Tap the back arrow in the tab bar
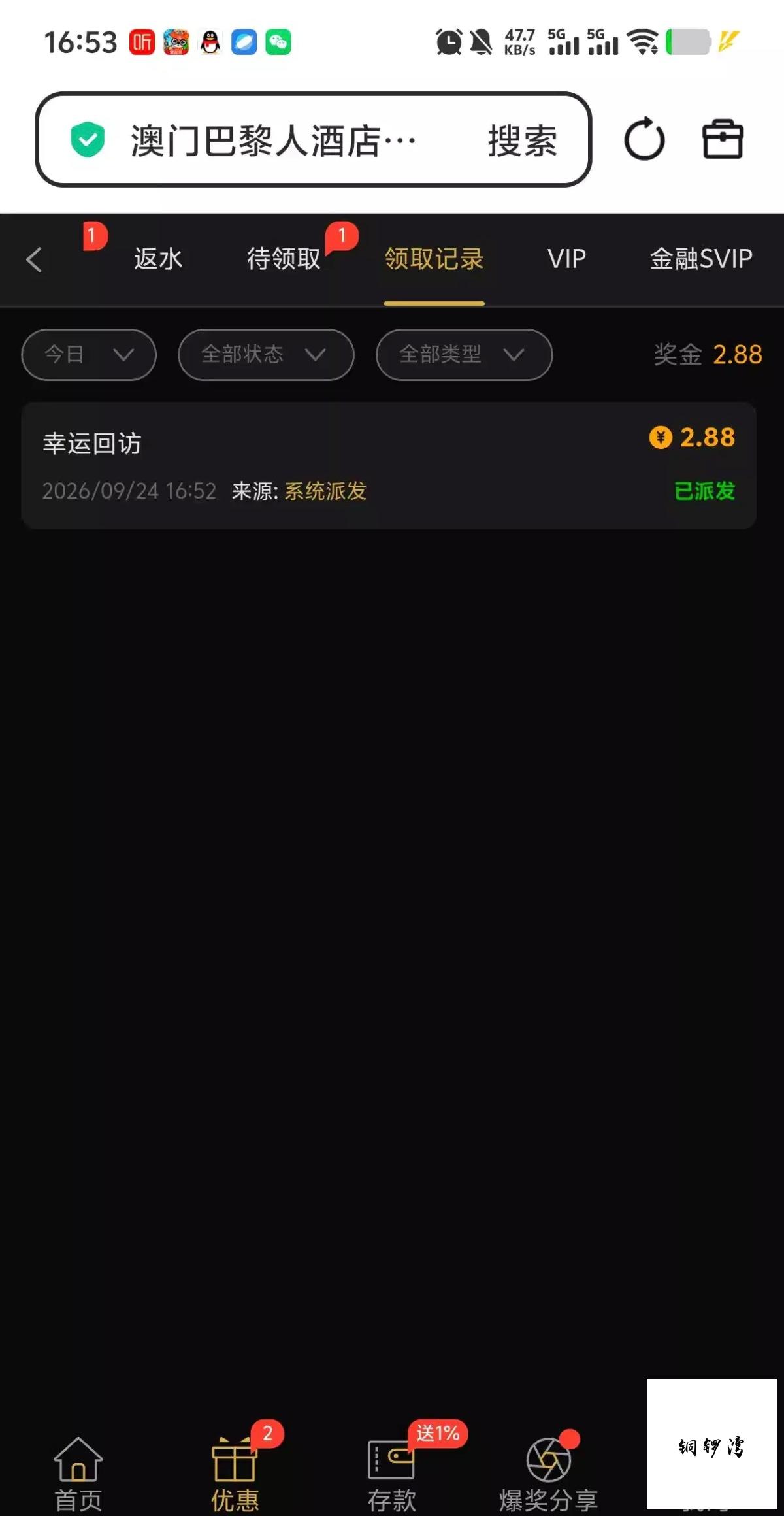The image size is (784, 1516). click(35, 259)
